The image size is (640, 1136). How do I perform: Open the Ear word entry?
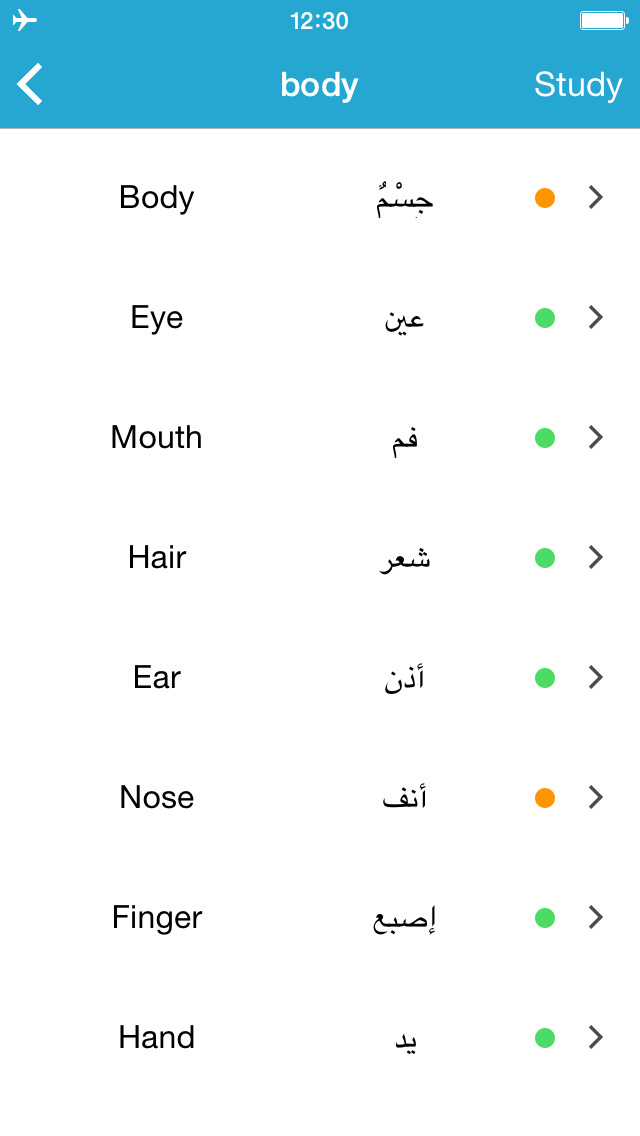(320, 677)
